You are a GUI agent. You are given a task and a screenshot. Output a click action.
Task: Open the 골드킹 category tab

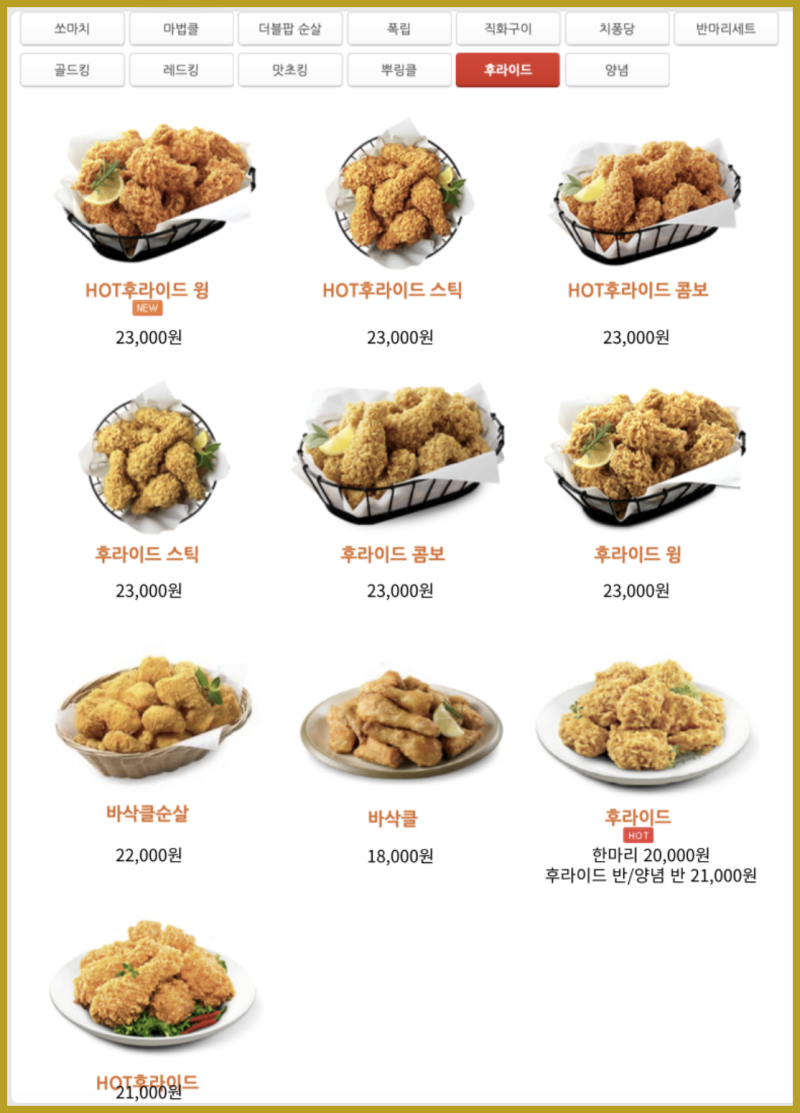(71, 71)
